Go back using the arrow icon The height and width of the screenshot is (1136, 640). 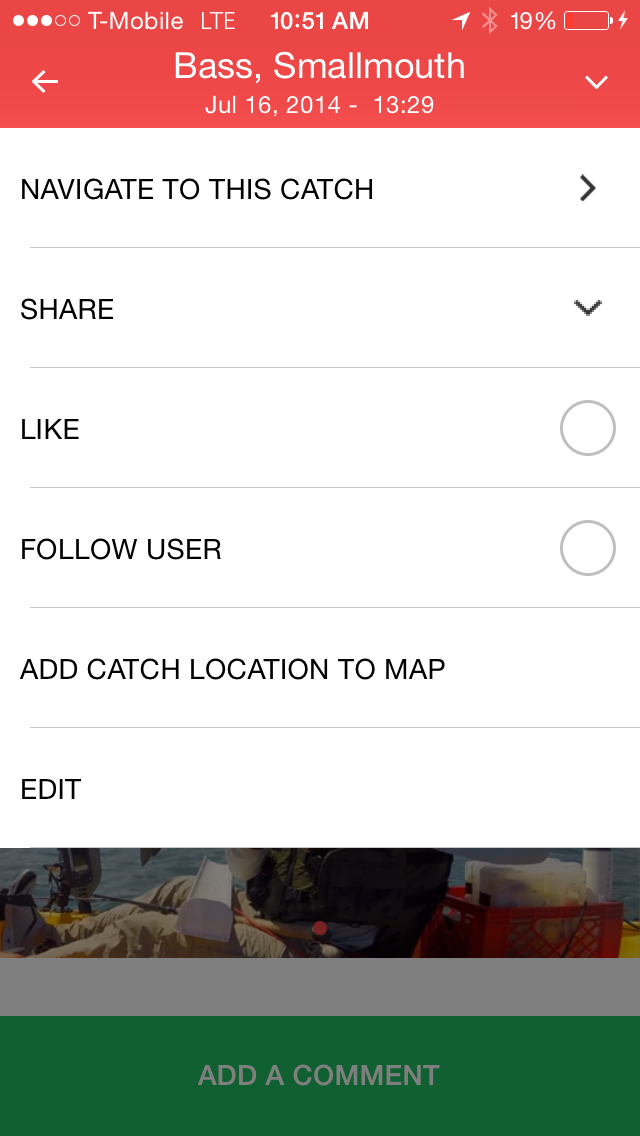(x=45, y=82)
